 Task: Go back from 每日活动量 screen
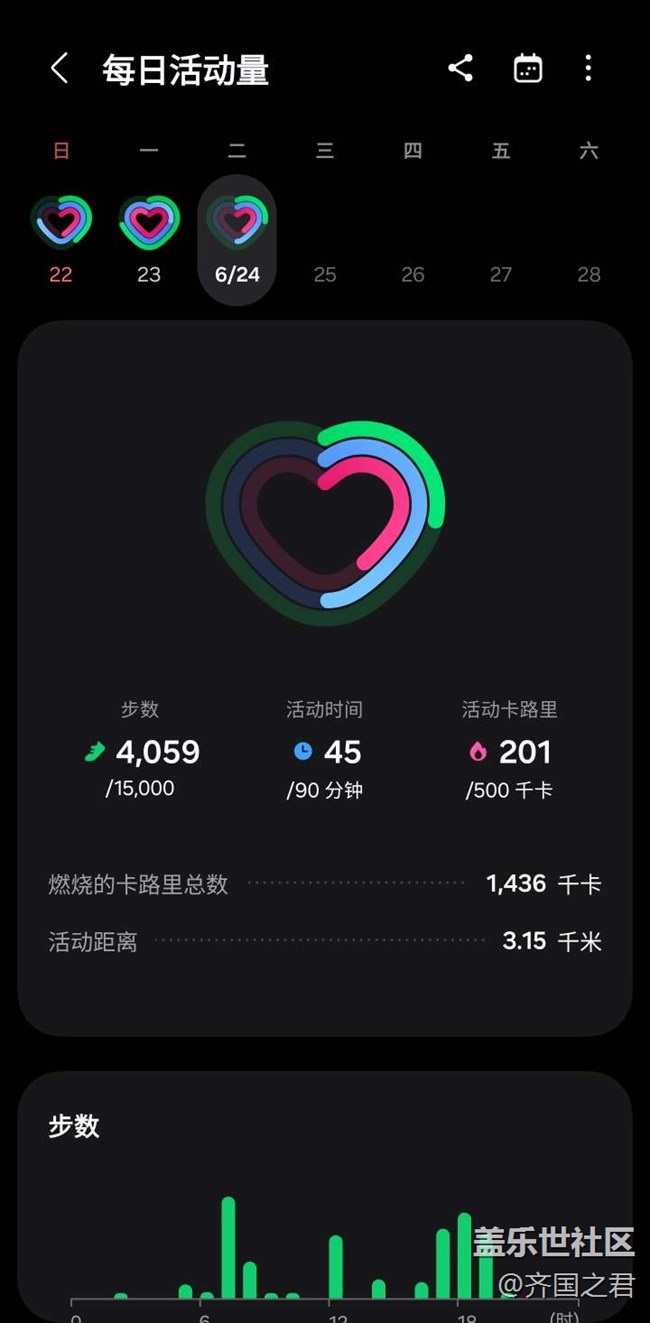click(x=60, y=69)
